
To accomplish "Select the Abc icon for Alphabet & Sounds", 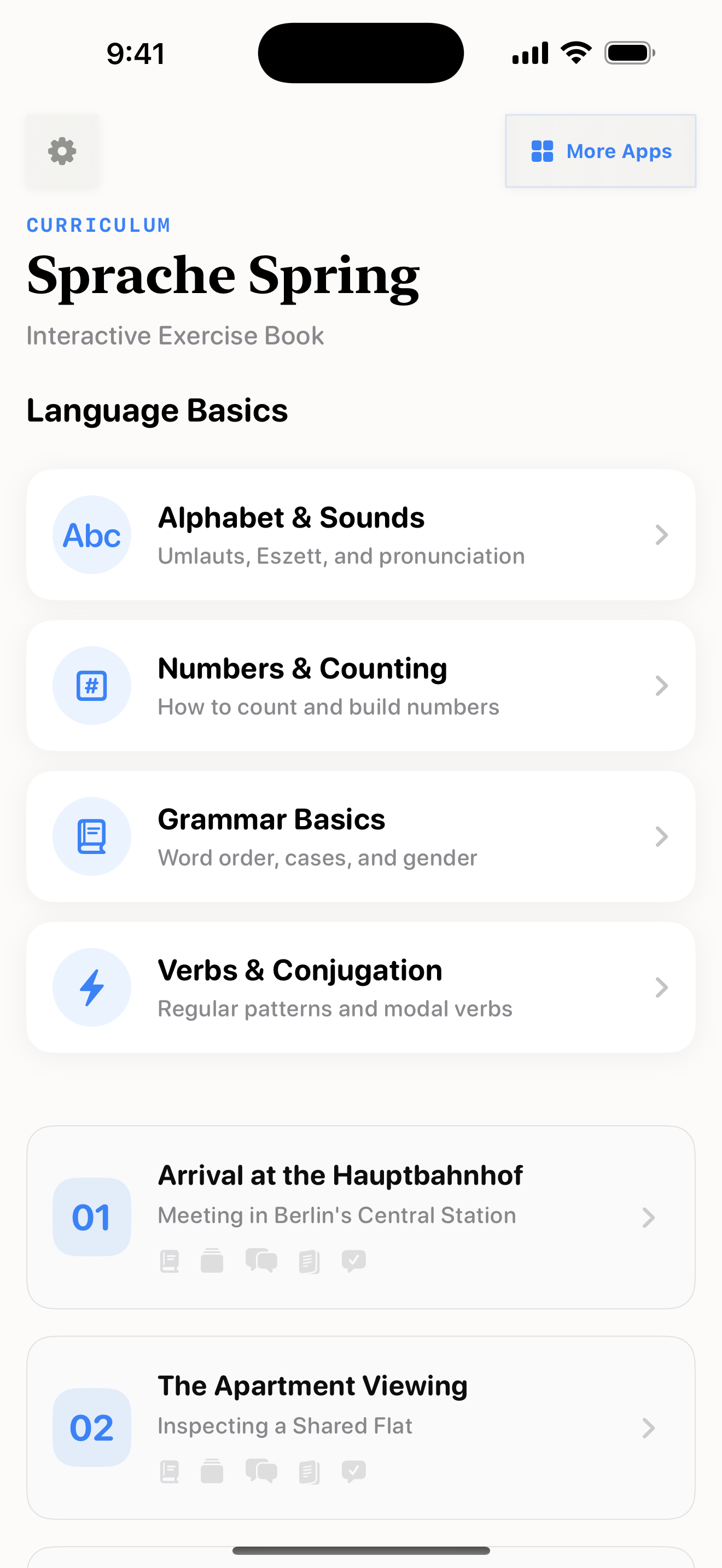I will [91, 535].
